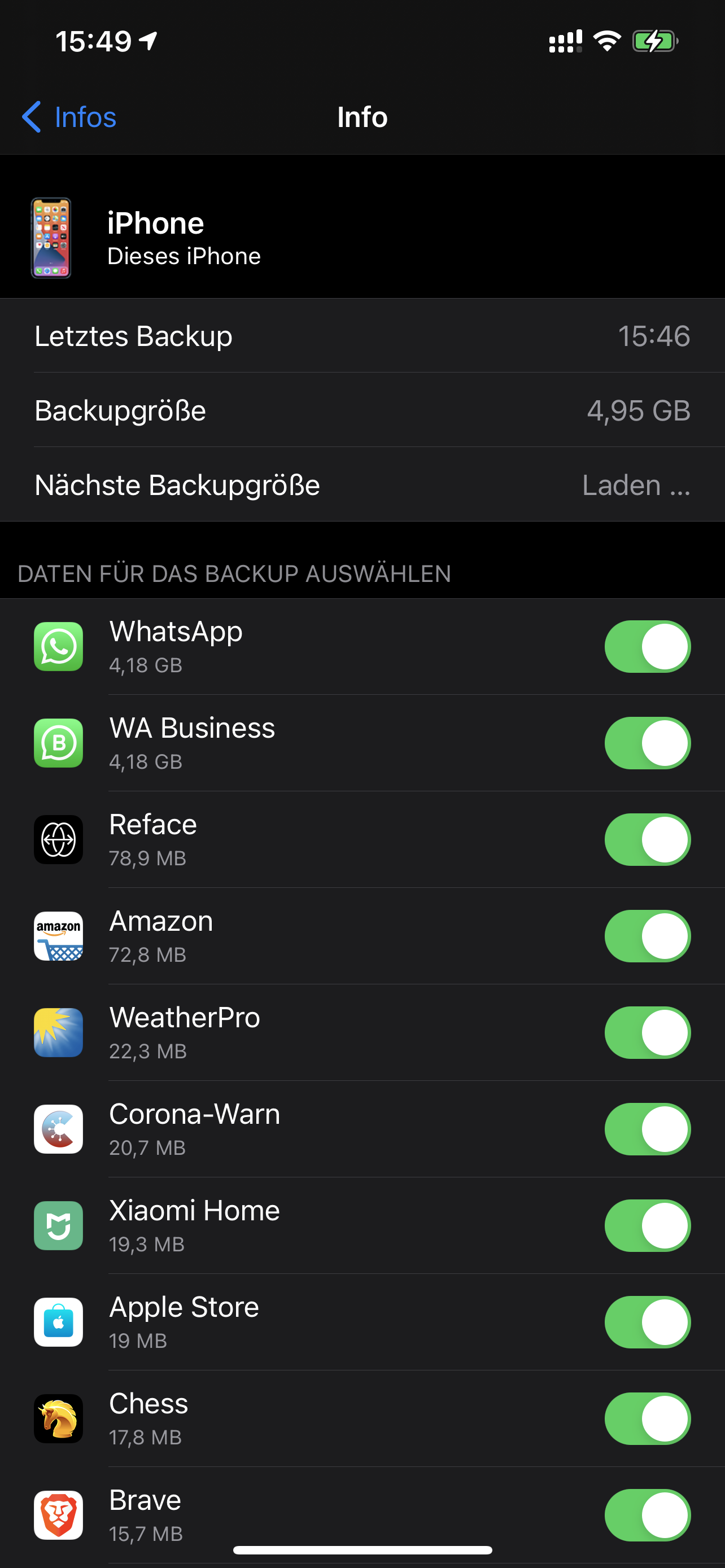Disable WeatherPro backup switch
This screenshot has height=1568, width=725.
click(x=647, y=1032)
